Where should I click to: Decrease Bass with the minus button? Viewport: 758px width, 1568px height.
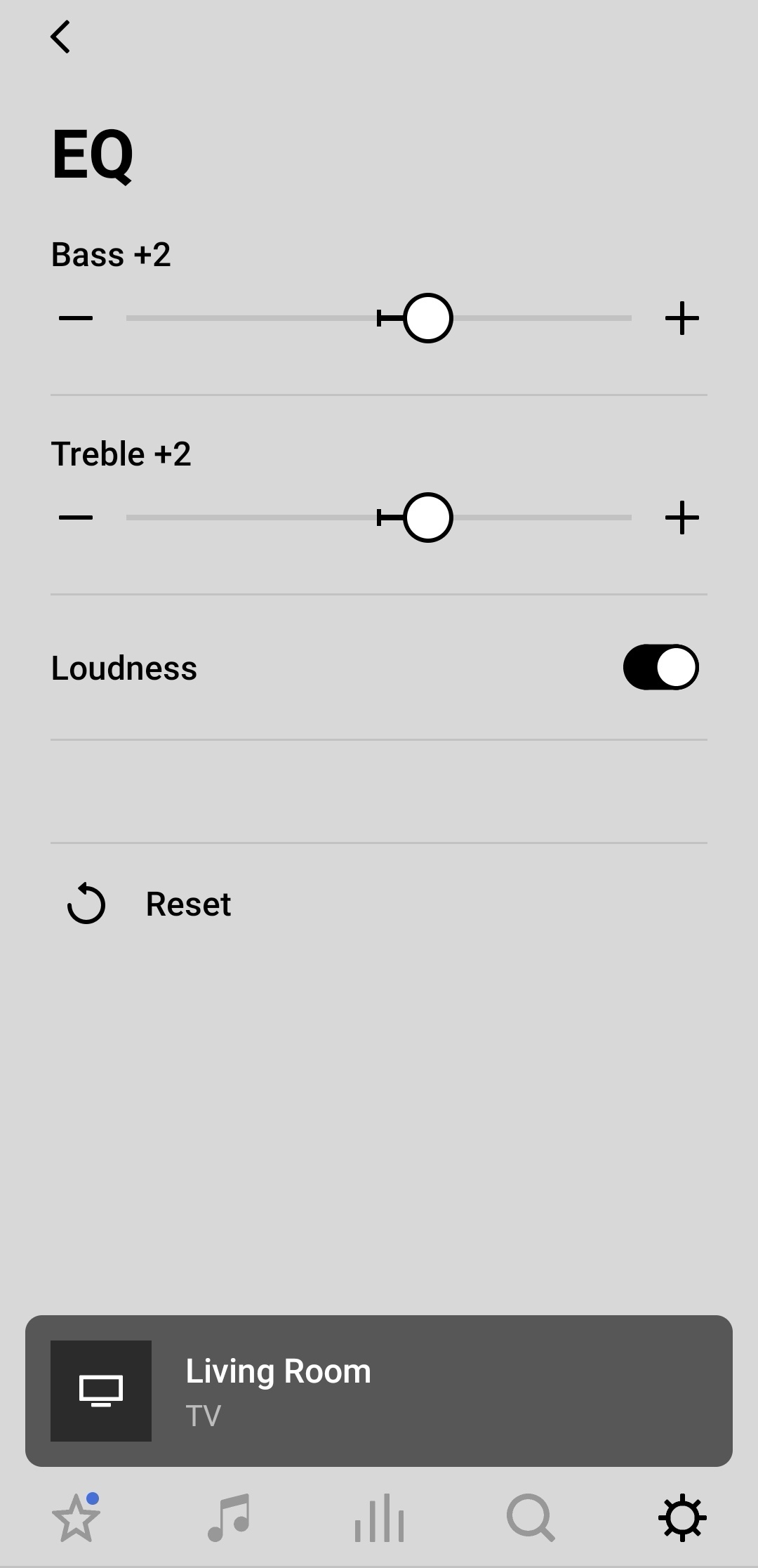(76, 318)
